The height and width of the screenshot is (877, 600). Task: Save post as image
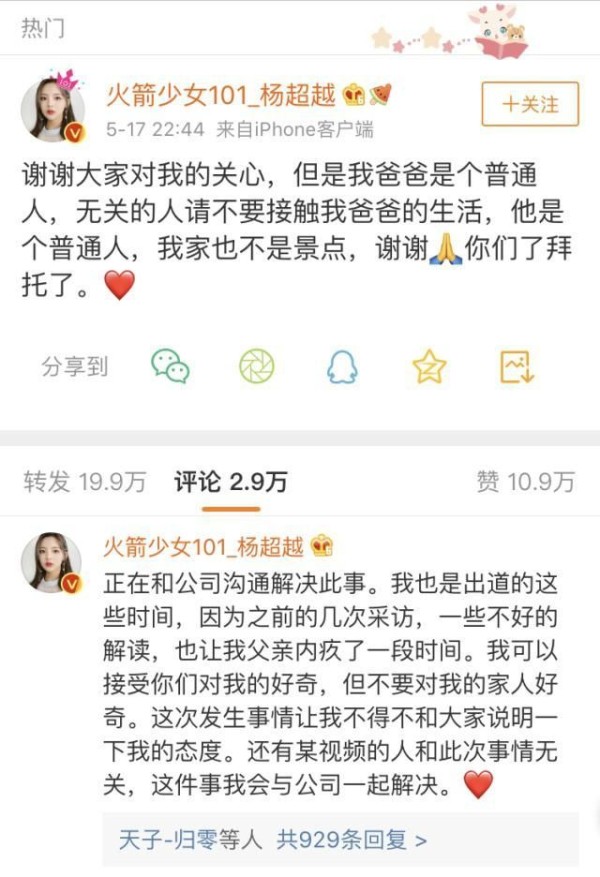pyautogui.click(x=517, y=367)
